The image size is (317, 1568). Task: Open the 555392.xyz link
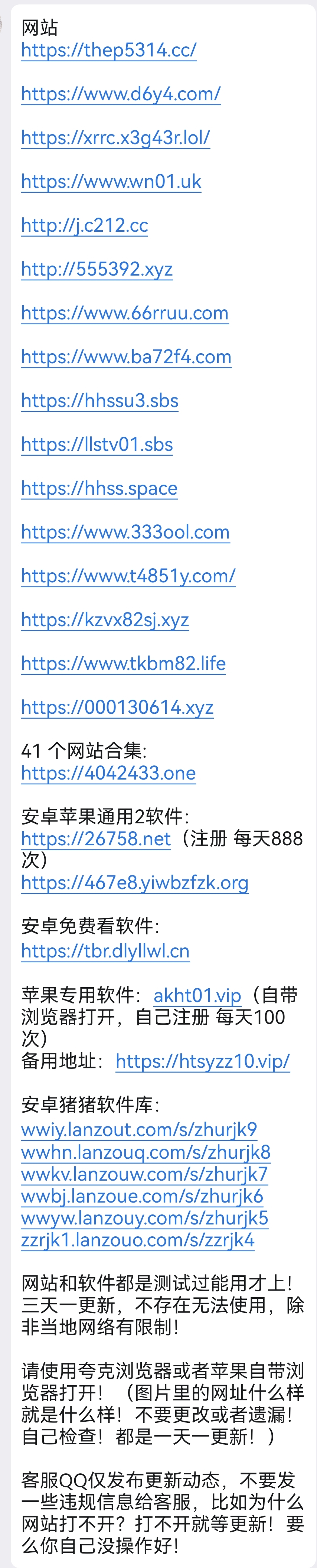pyautogui.click(x=97, y=269)
